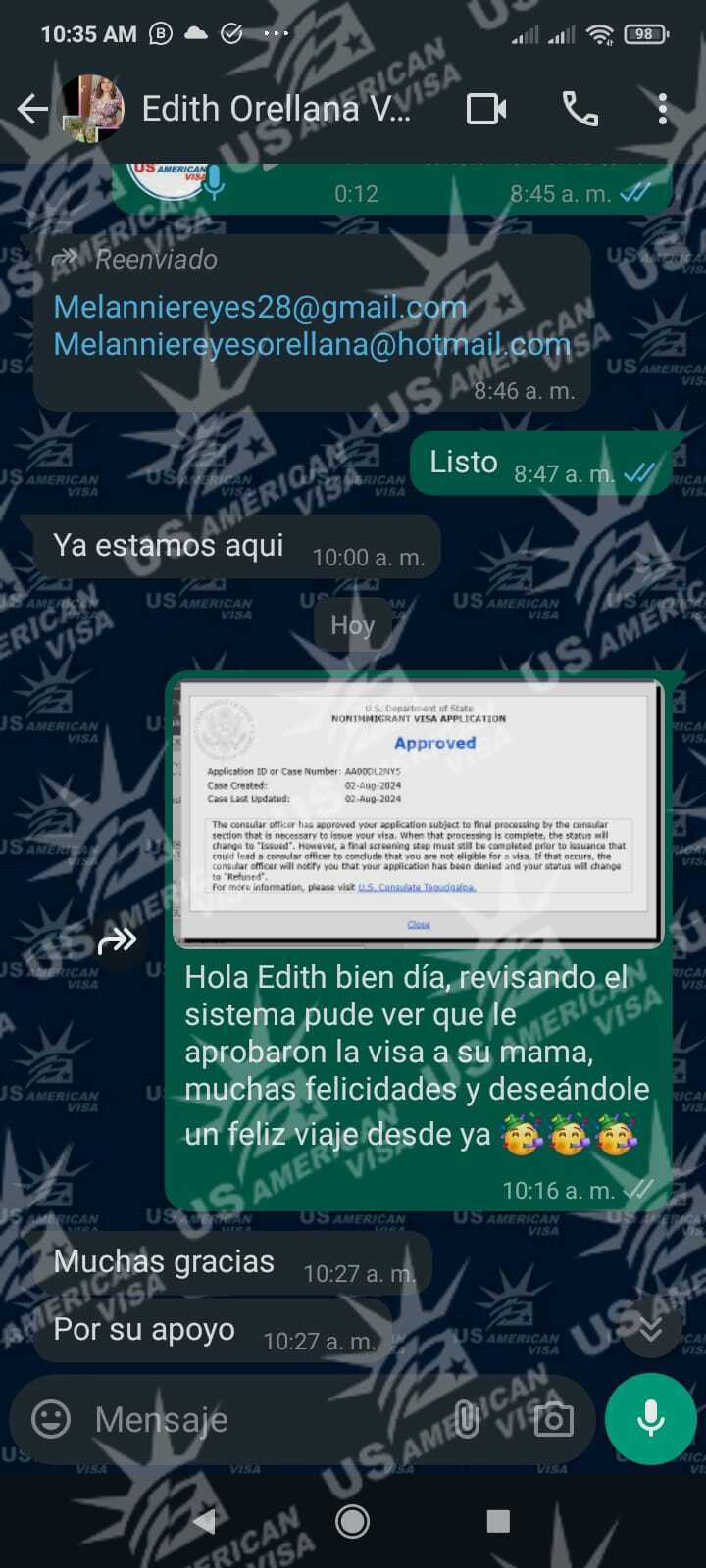This screenshot has width=706, height=1568.
Task: Start a video call with Edith Orellana
Action: [x=486, y=109]
